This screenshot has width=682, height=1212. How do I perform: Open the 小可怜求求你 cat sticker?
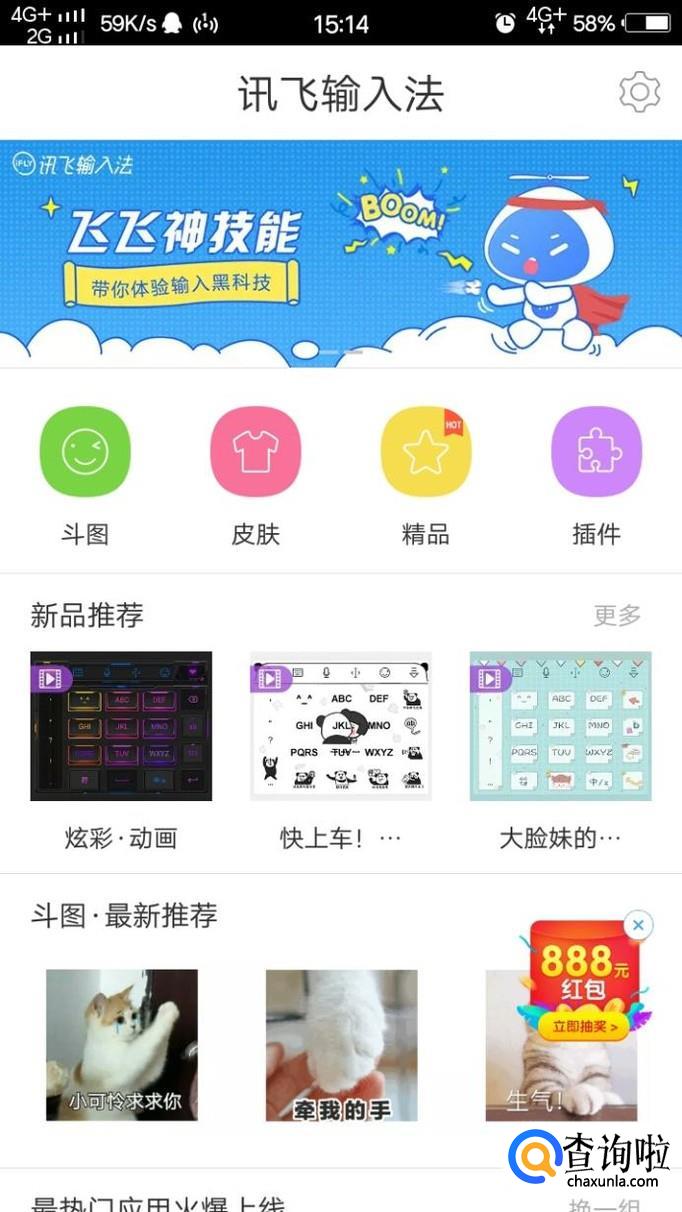(x=122, y=1045)
